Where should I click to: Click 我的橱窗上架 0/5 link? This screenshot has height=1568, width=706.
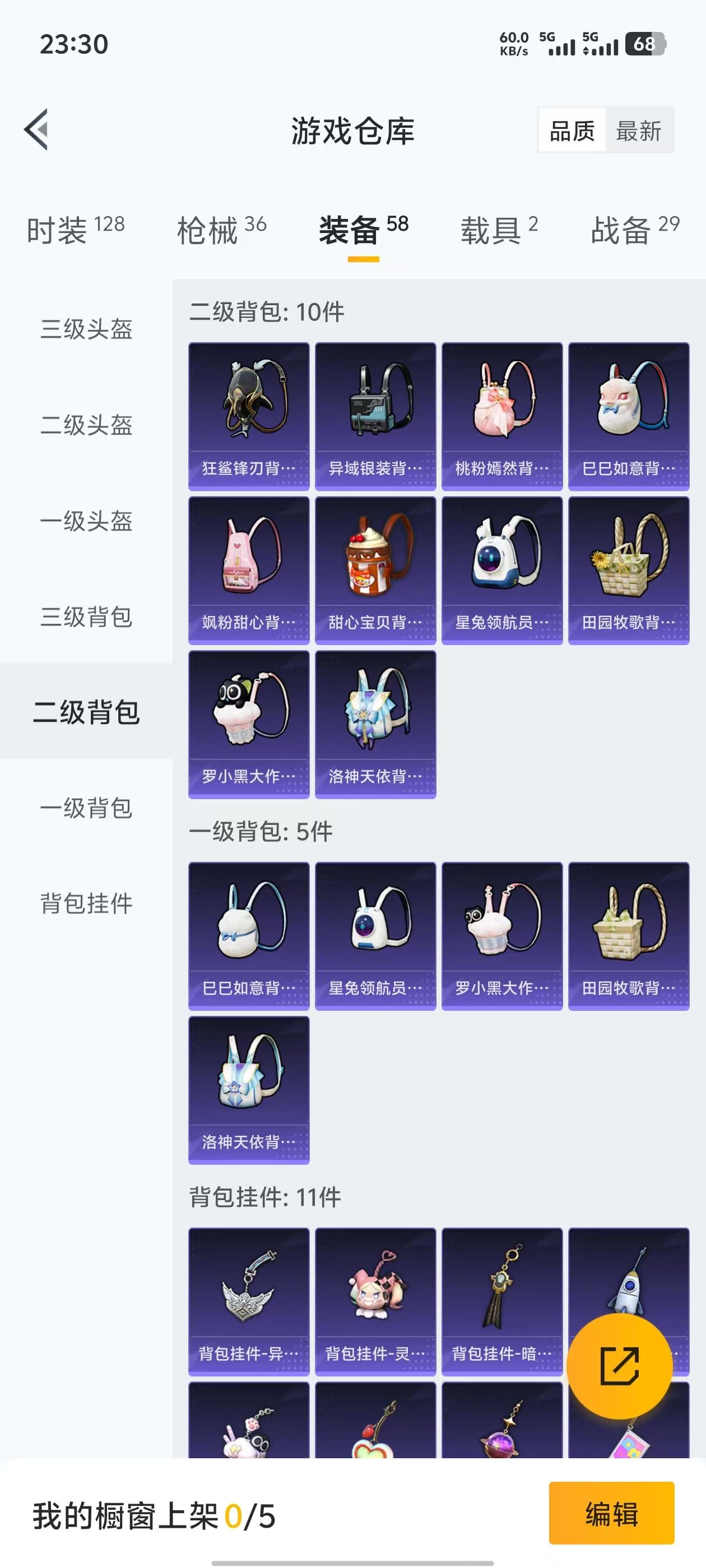point(152,1516)
